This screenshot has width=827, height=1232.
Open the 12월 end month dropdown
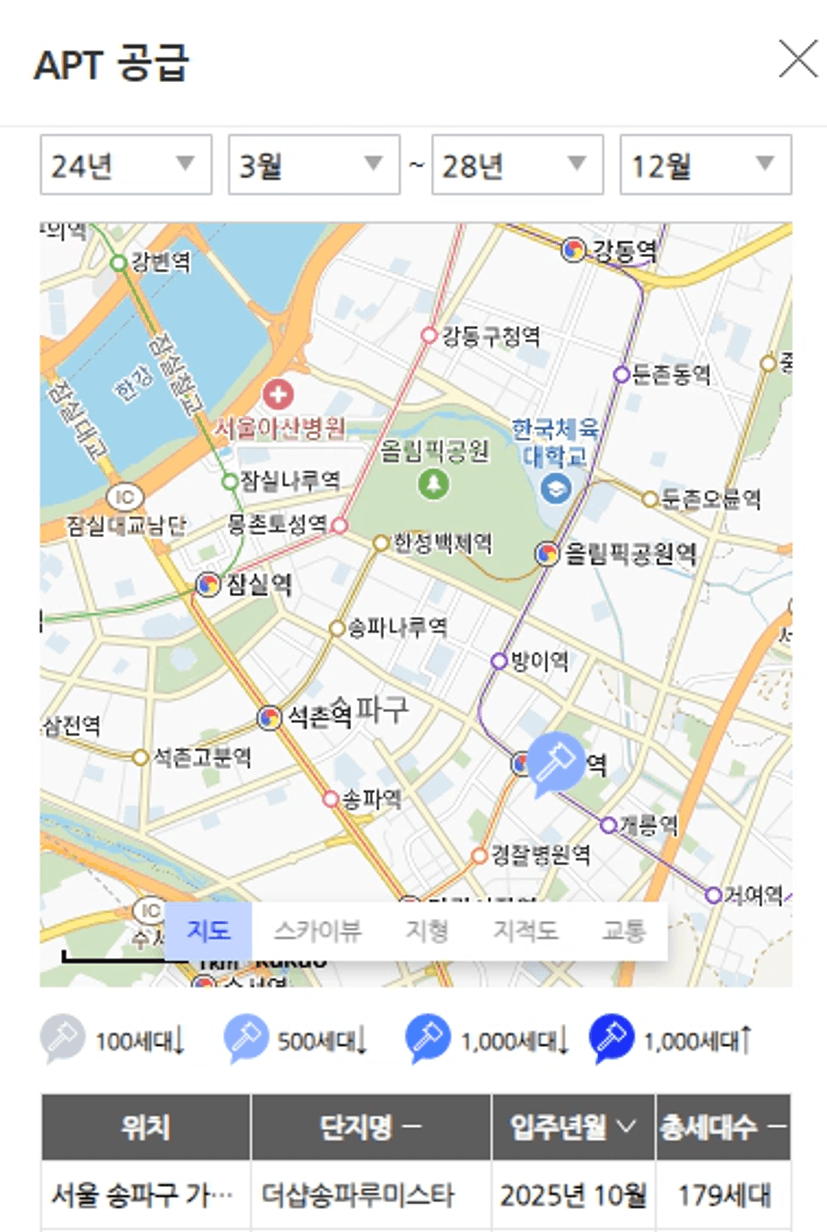705,165
